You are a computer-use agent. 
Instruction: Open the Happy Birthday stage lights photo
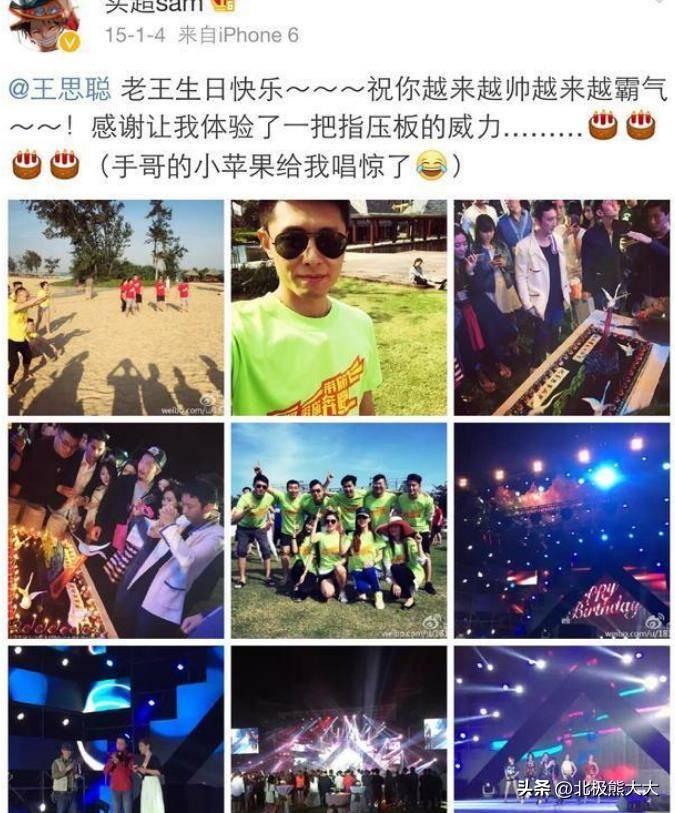562,529
